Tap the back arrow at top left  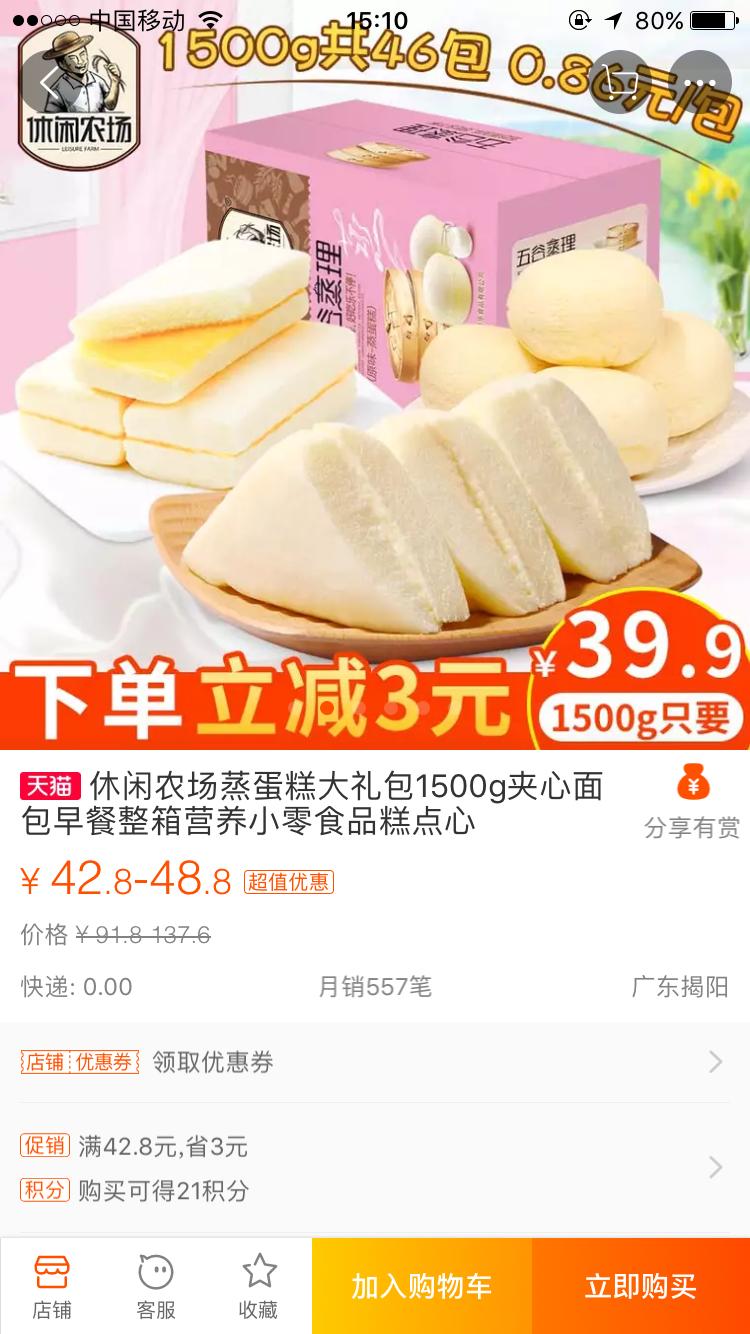[48, 83]
